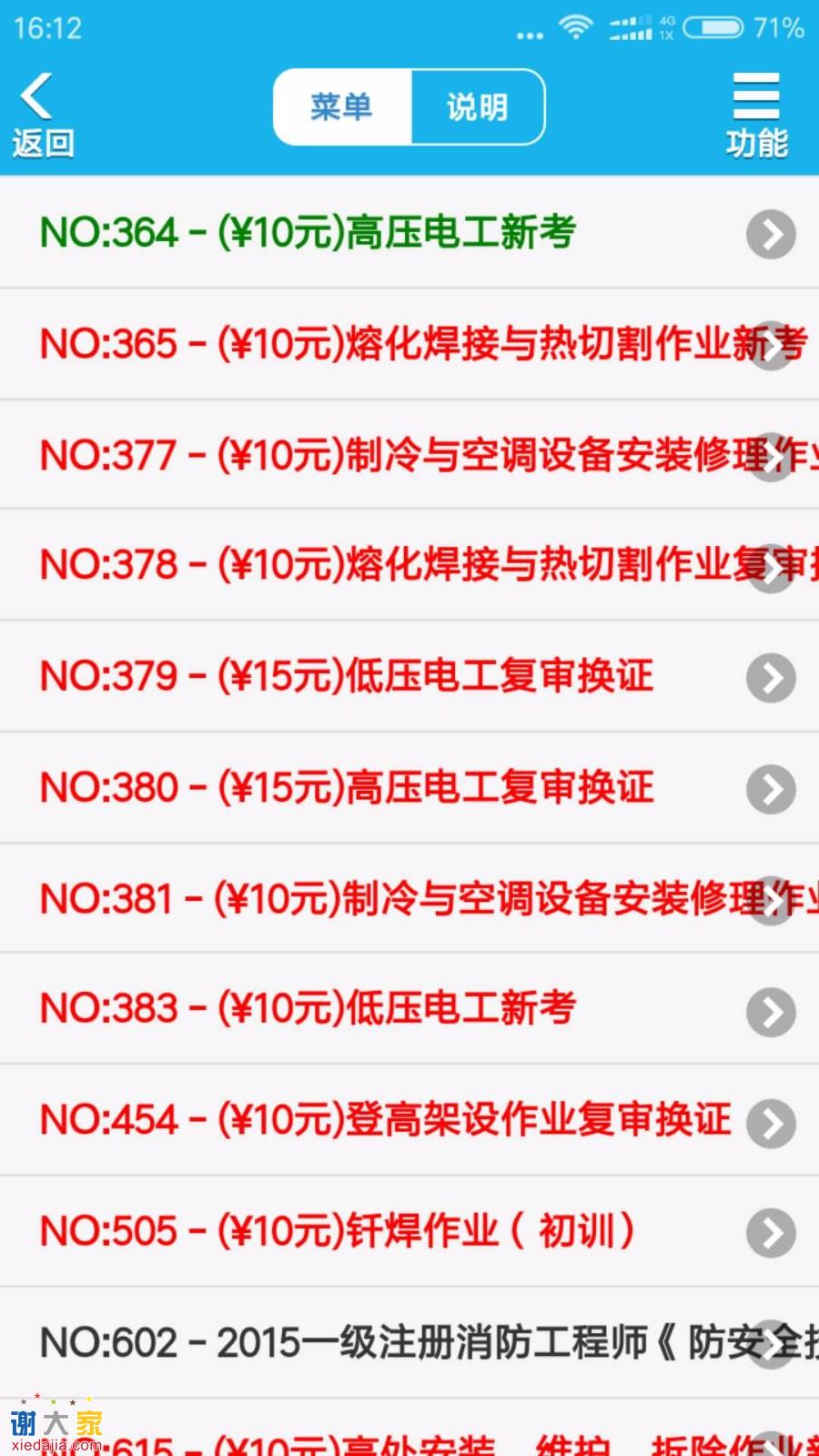The image size is (819, 1456).
Task: Switch to the 菜单 tab
Action: click(x=342, y=107)
